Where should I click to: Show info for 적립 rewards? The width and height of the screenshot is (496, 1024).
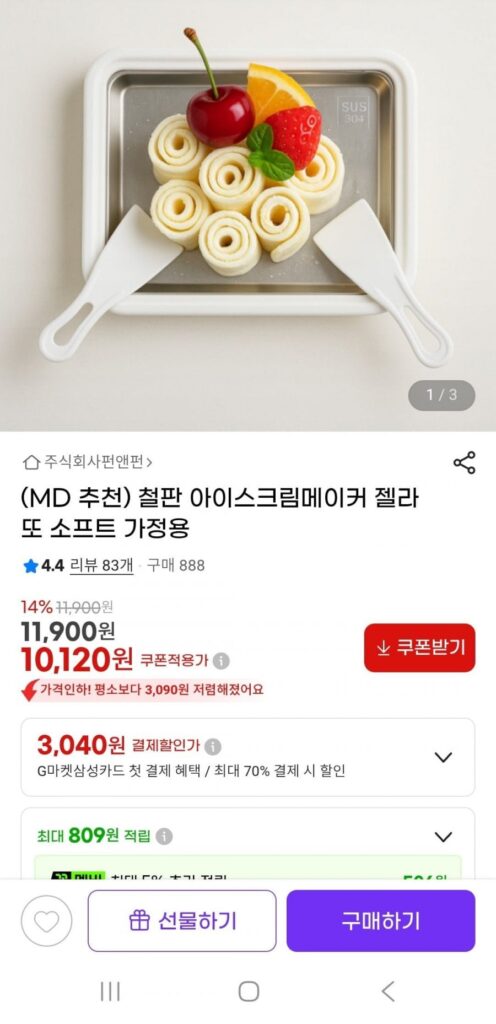coord(164,837)
